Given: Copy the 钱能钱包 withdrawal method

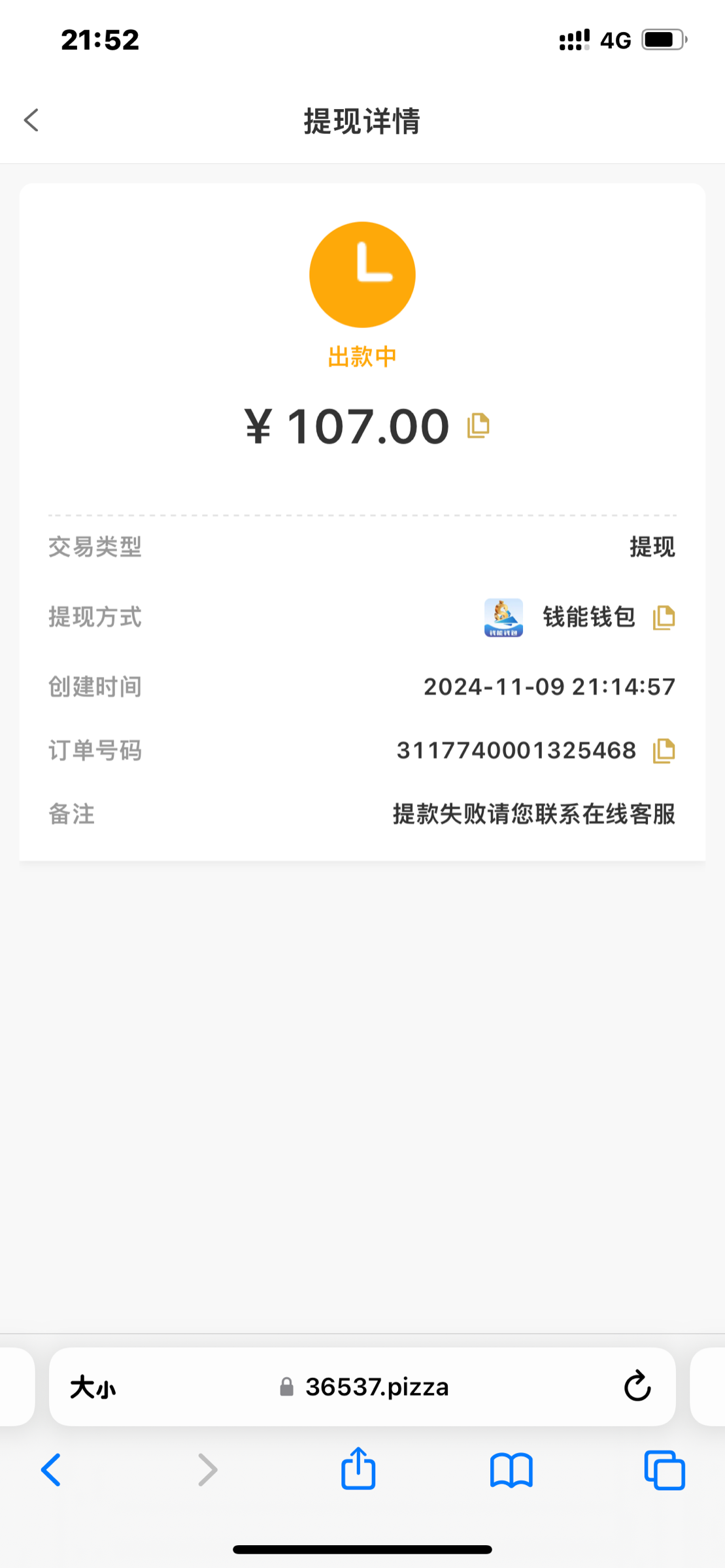Looking at the screenshot, I should pos(664,617).
